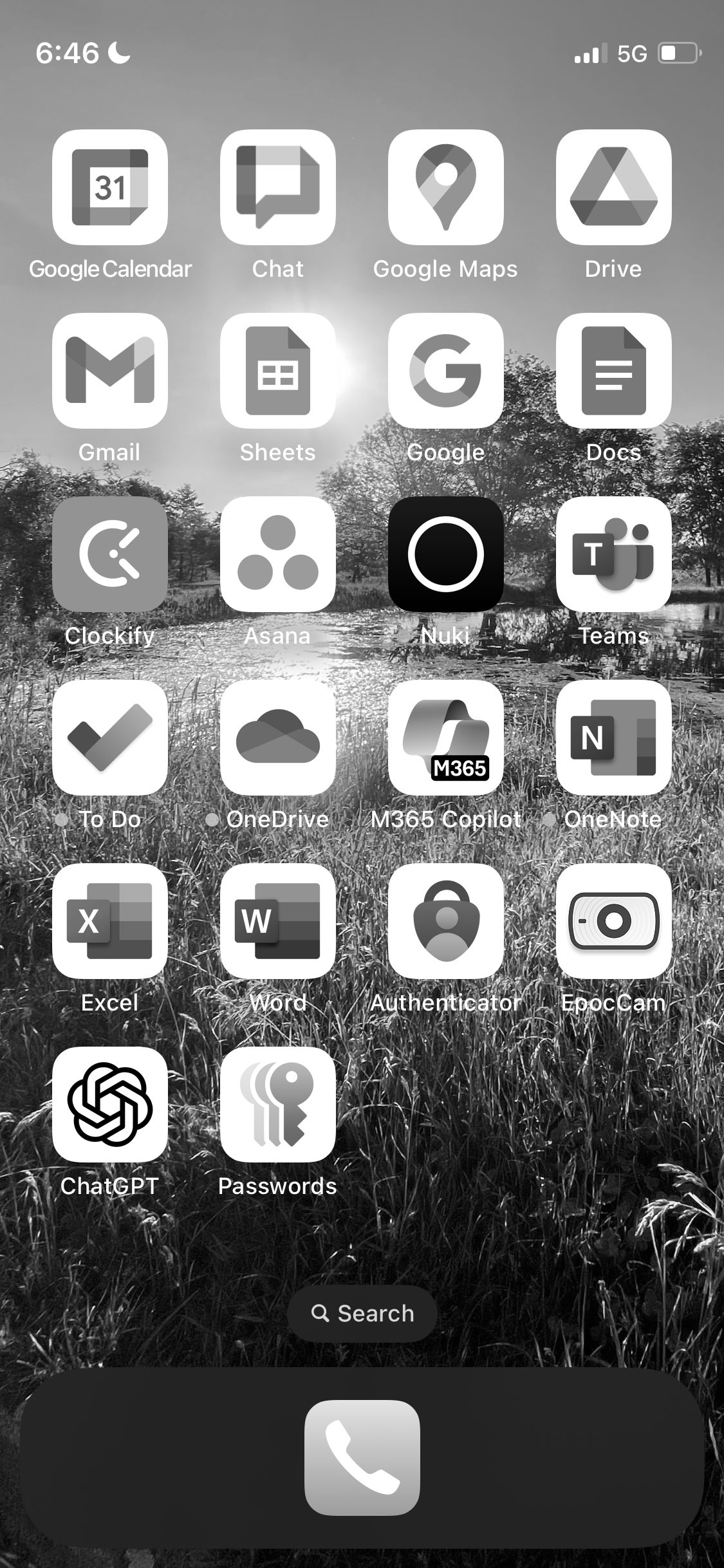Image resolution: width=724 pixels, height=1568 pixels.
Task: Launch Gmail
Action: (x=110, y=371)
